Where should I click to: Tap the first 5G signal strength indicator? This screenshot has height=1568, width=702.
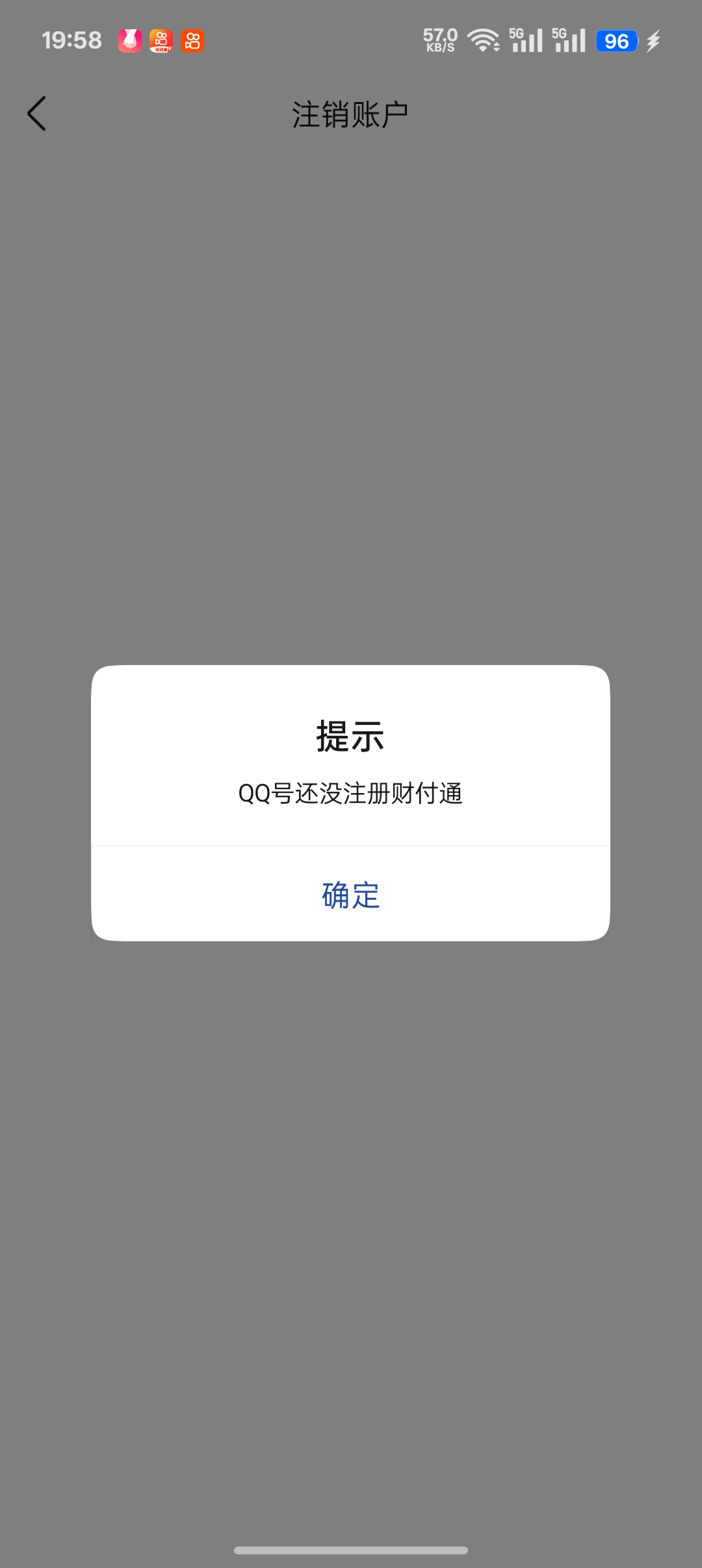[x=526, y=40]
